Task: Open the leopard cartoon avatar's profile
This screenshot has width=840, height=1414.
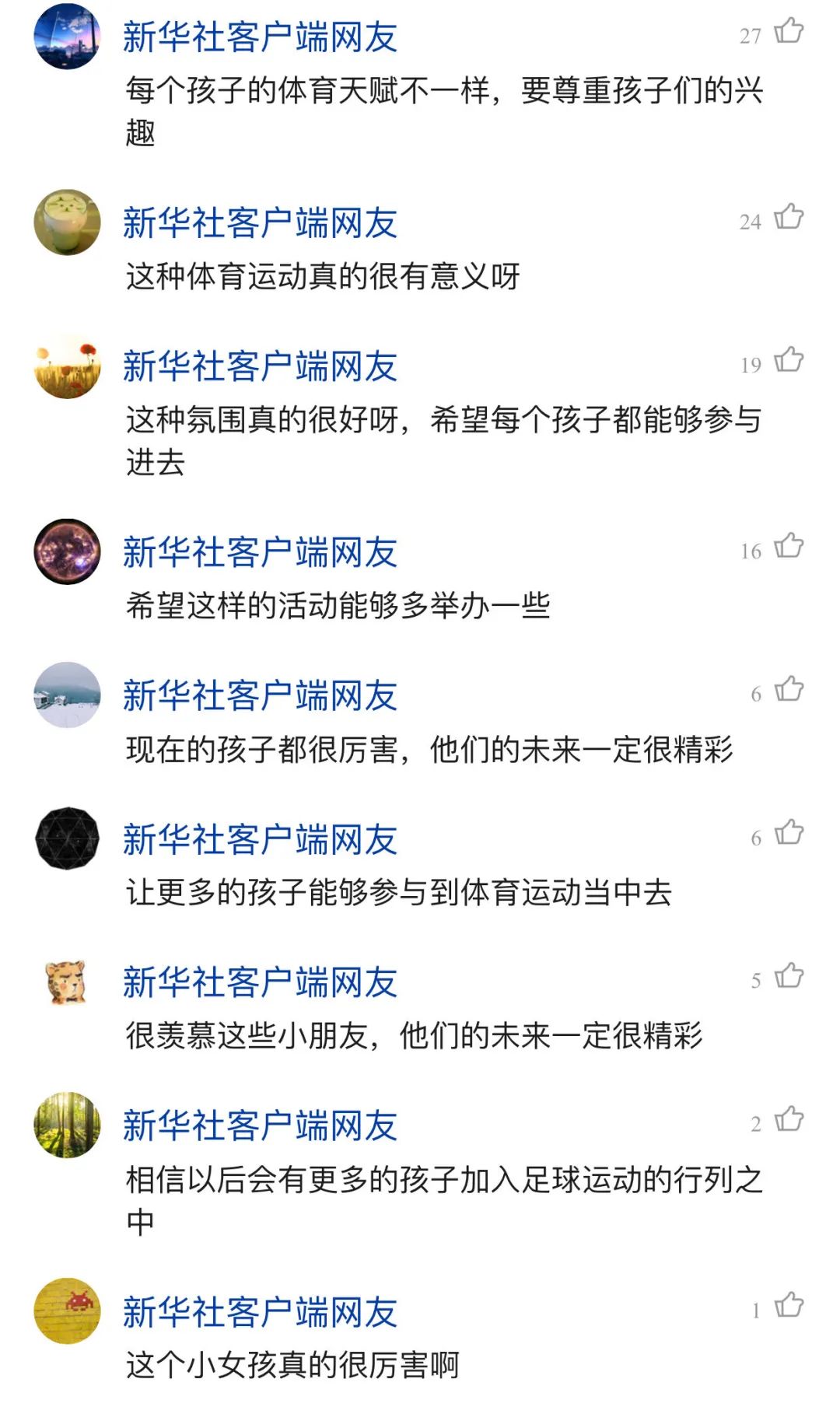Action: coord(68,982)
